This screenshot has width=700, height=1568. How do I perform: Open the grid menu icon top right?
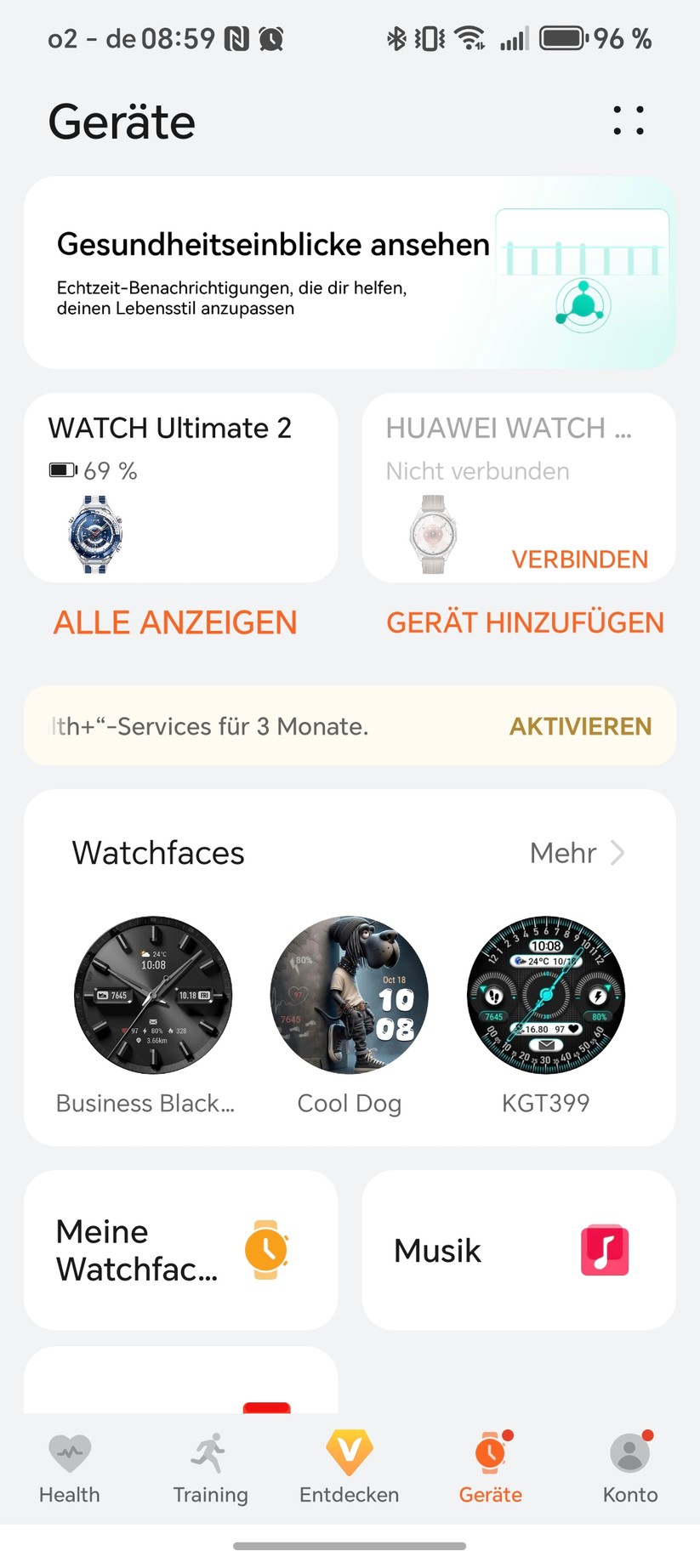[x=628, y=121]
